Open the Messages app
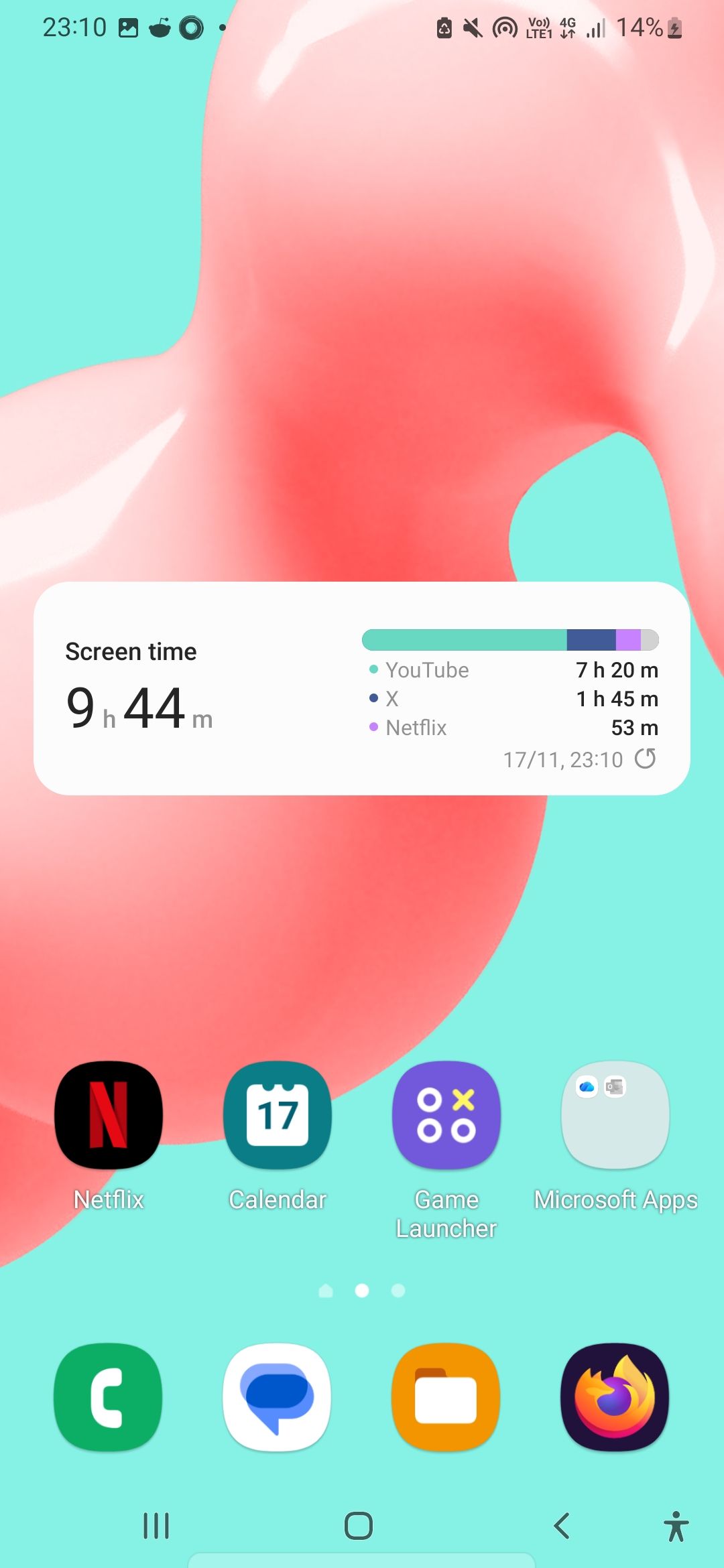724x1568 pixels. click(278, 1397)
